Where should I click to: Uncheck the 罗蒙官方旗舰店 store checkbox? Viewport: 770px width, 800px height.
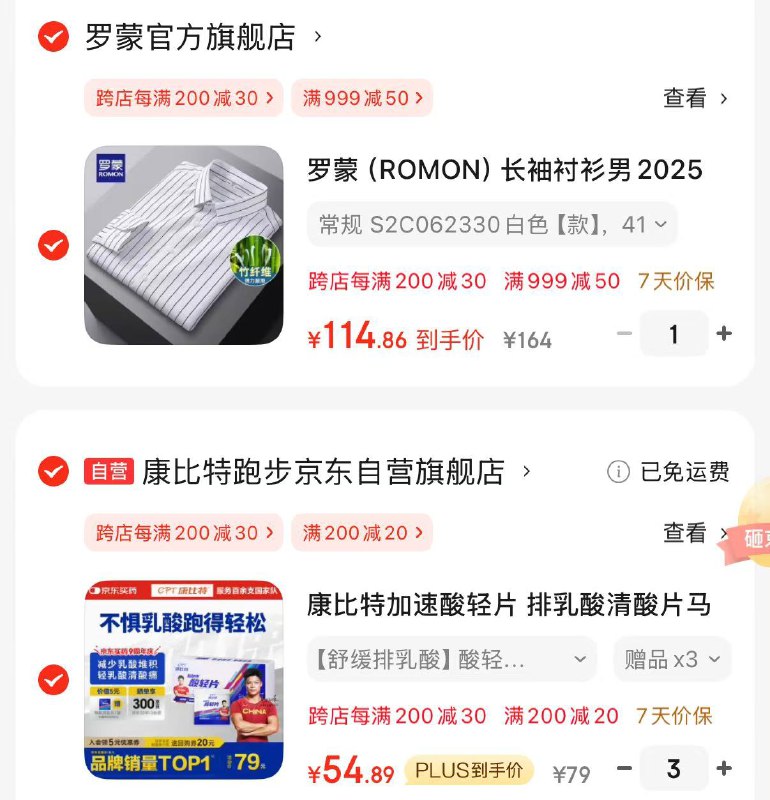coord(53,38)
